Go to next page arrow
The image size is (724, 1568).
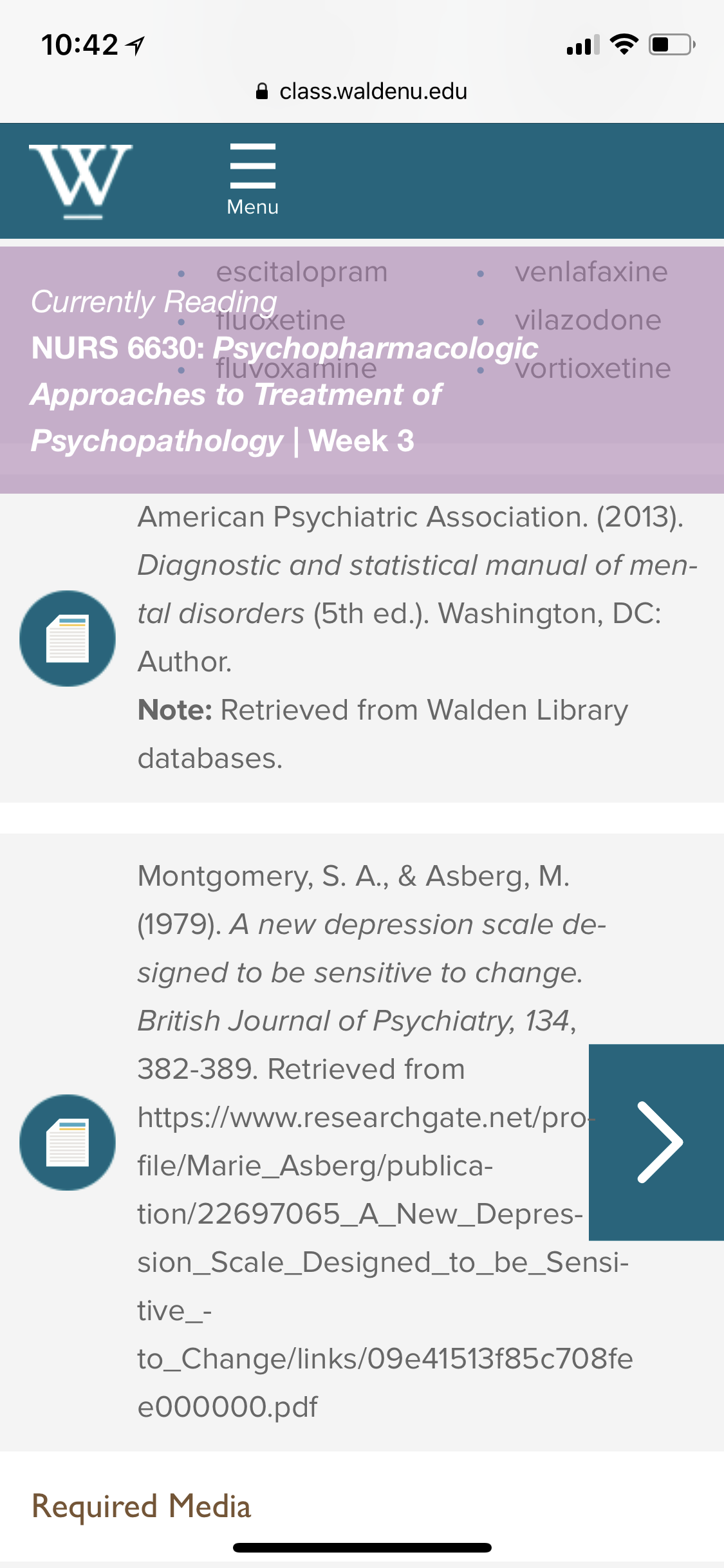pyautogui.click(x=656, y=1143)
